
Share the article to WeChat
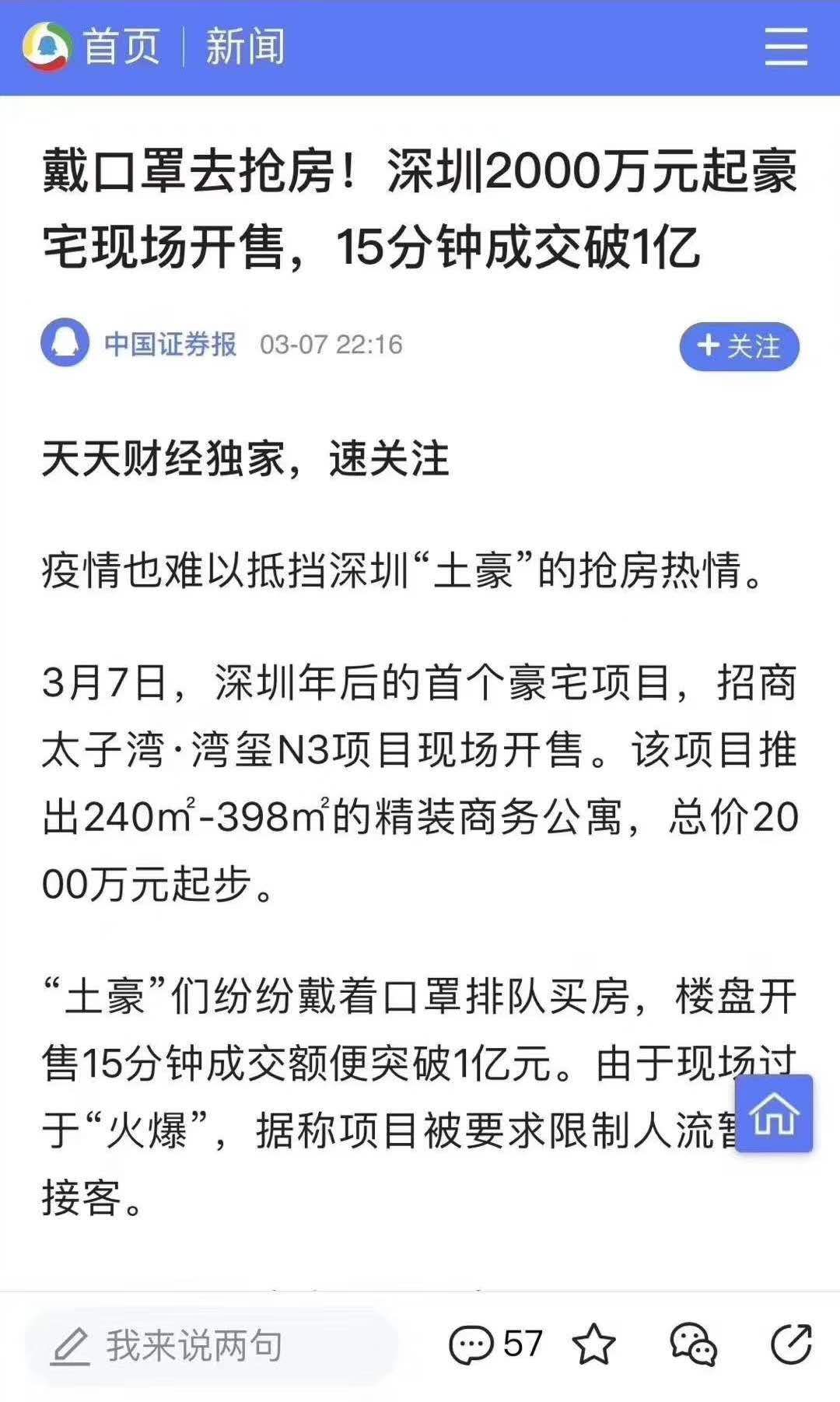click(x=692, y=1344)
